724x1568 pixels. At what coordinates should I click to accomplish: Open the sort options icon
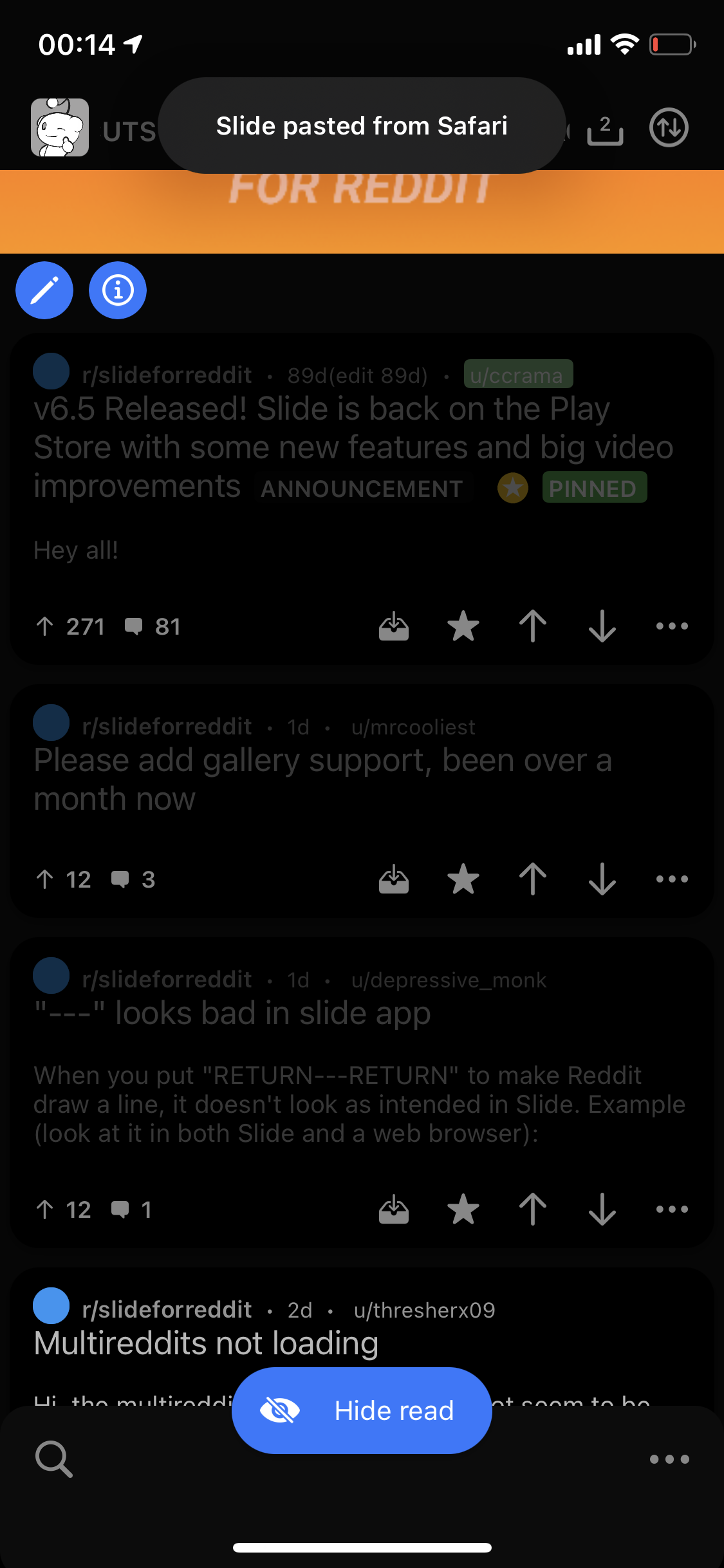(668, 127)
